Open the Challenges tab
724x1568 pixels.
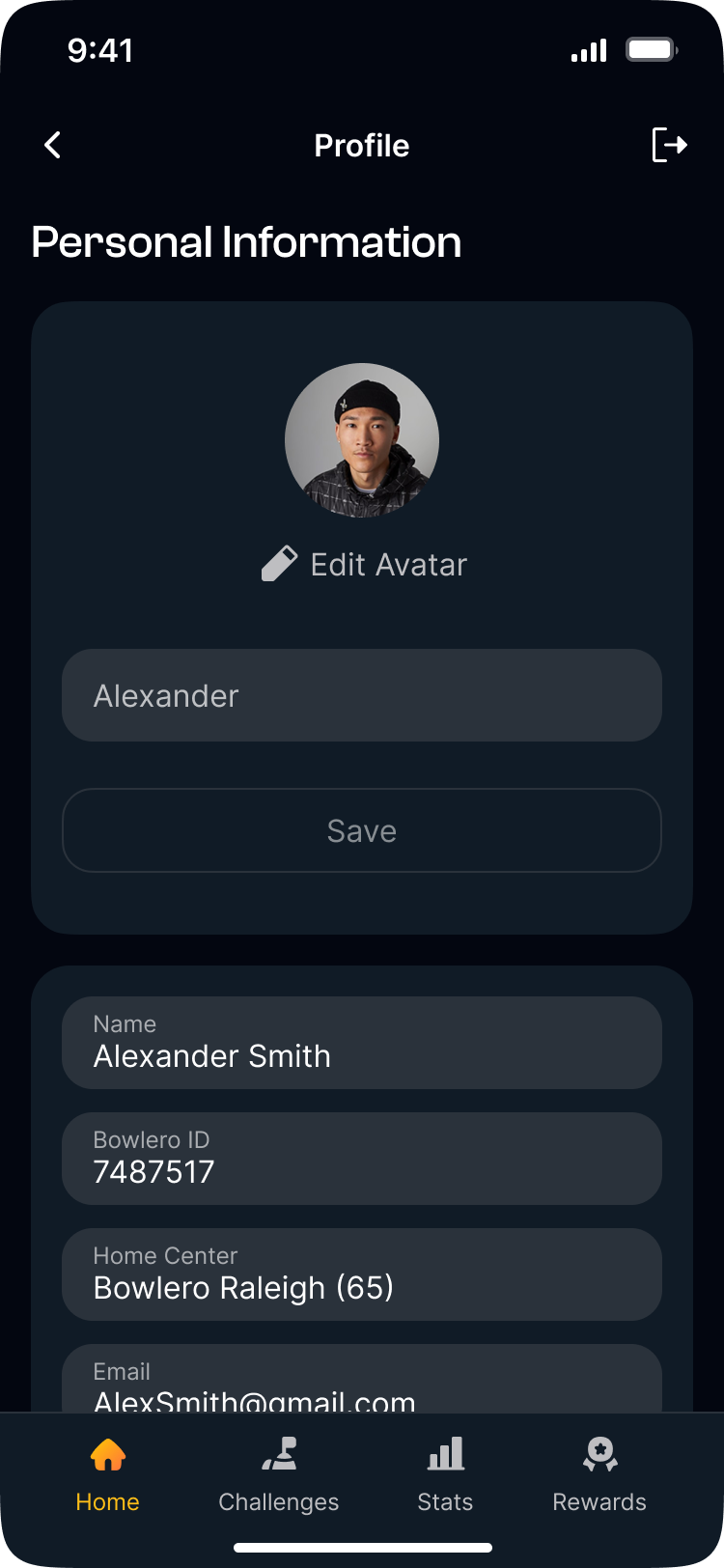tap(279, 1473)
